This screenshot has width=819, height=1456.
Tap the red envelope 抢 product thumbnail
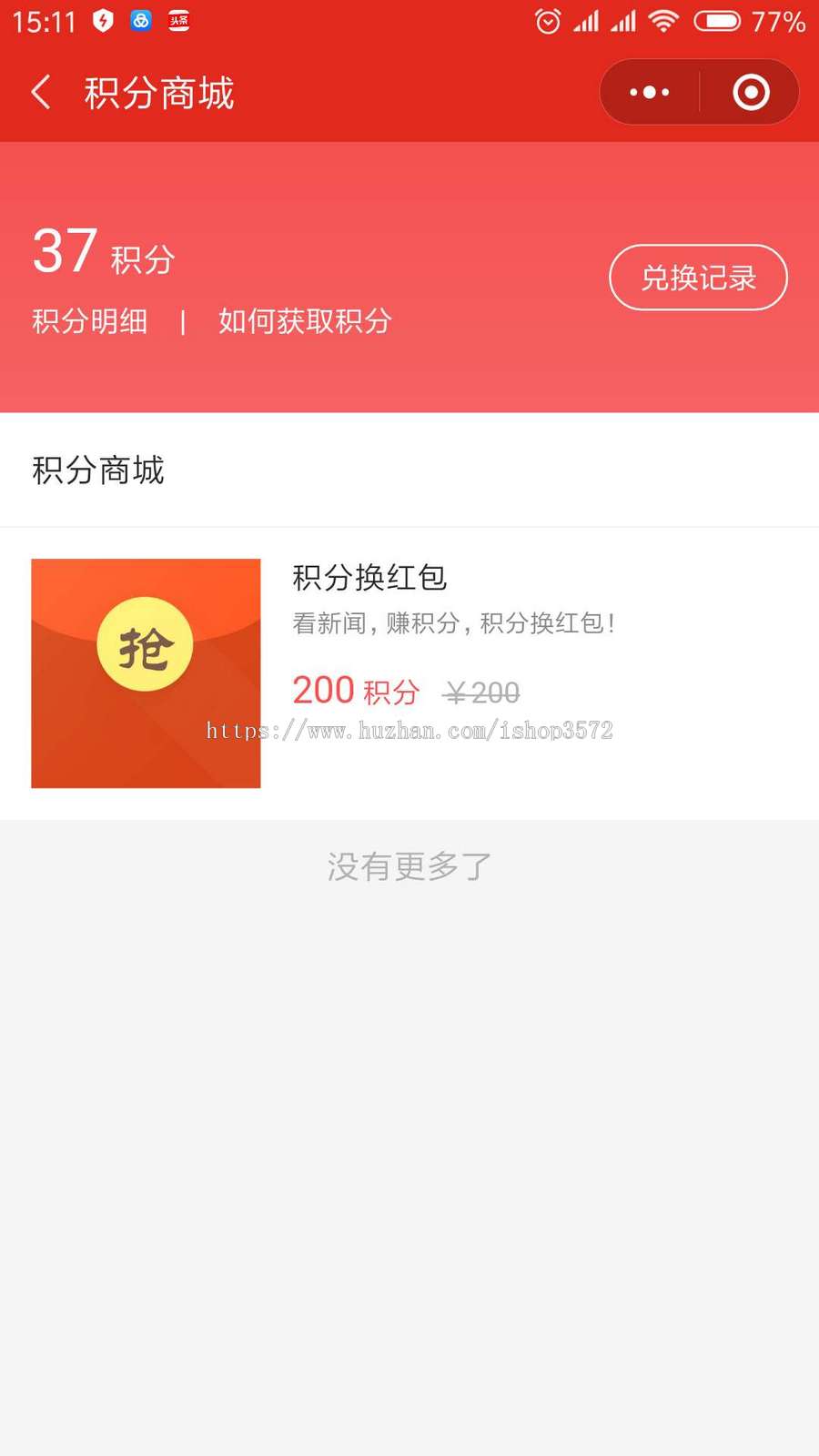coord(145,672)
